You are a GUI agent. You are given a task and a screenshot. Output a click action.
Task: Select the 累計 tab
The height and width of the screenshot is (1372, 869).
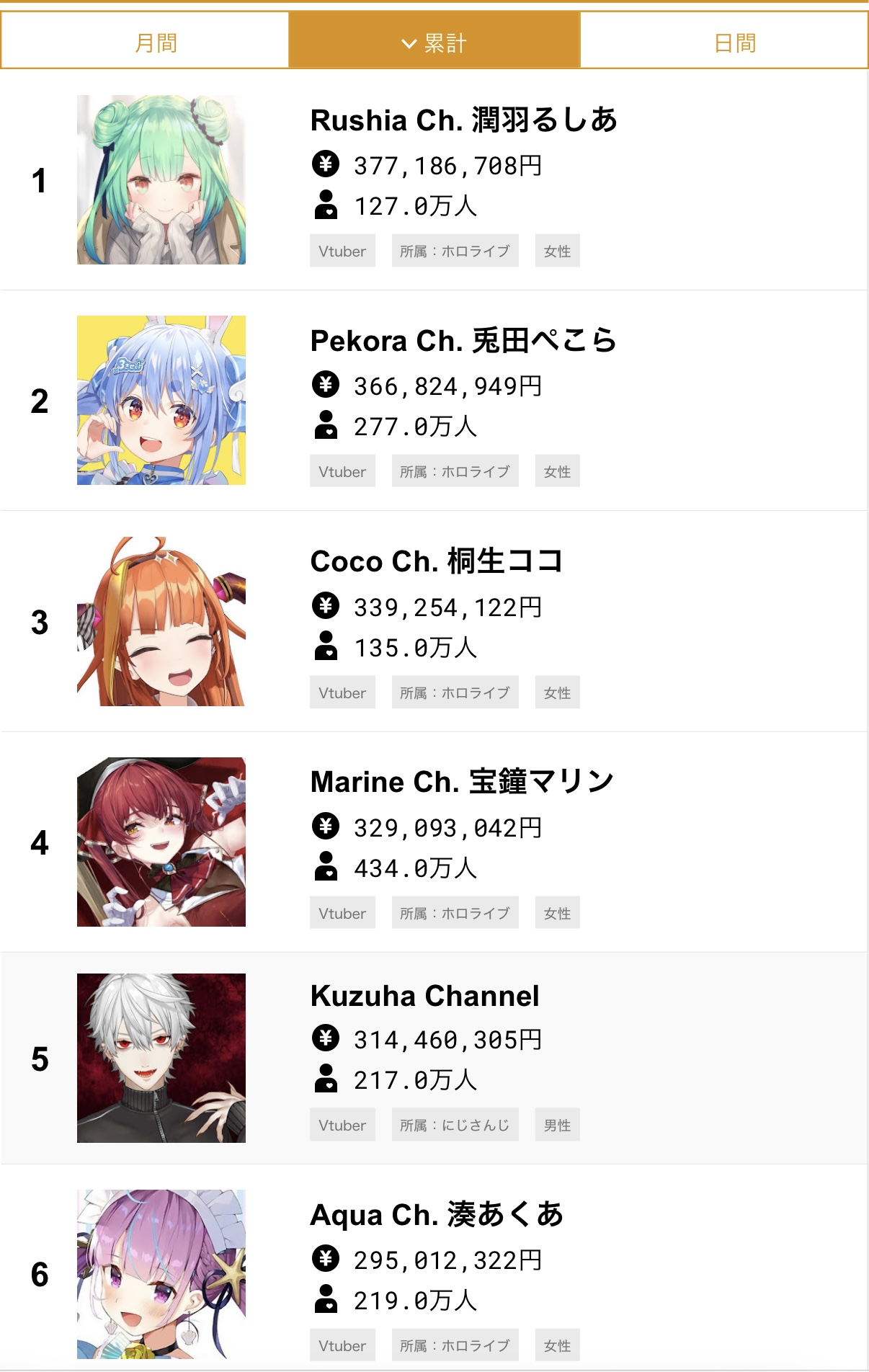click(x=434, y=42)
